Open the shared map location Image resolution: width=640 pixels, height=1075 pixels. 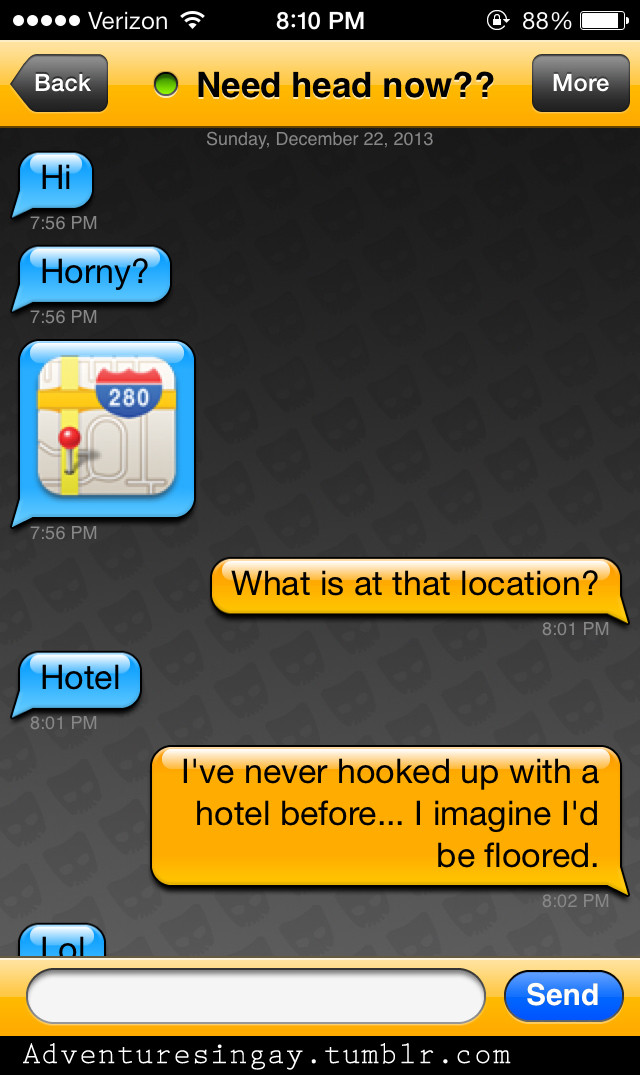(106, 427)
